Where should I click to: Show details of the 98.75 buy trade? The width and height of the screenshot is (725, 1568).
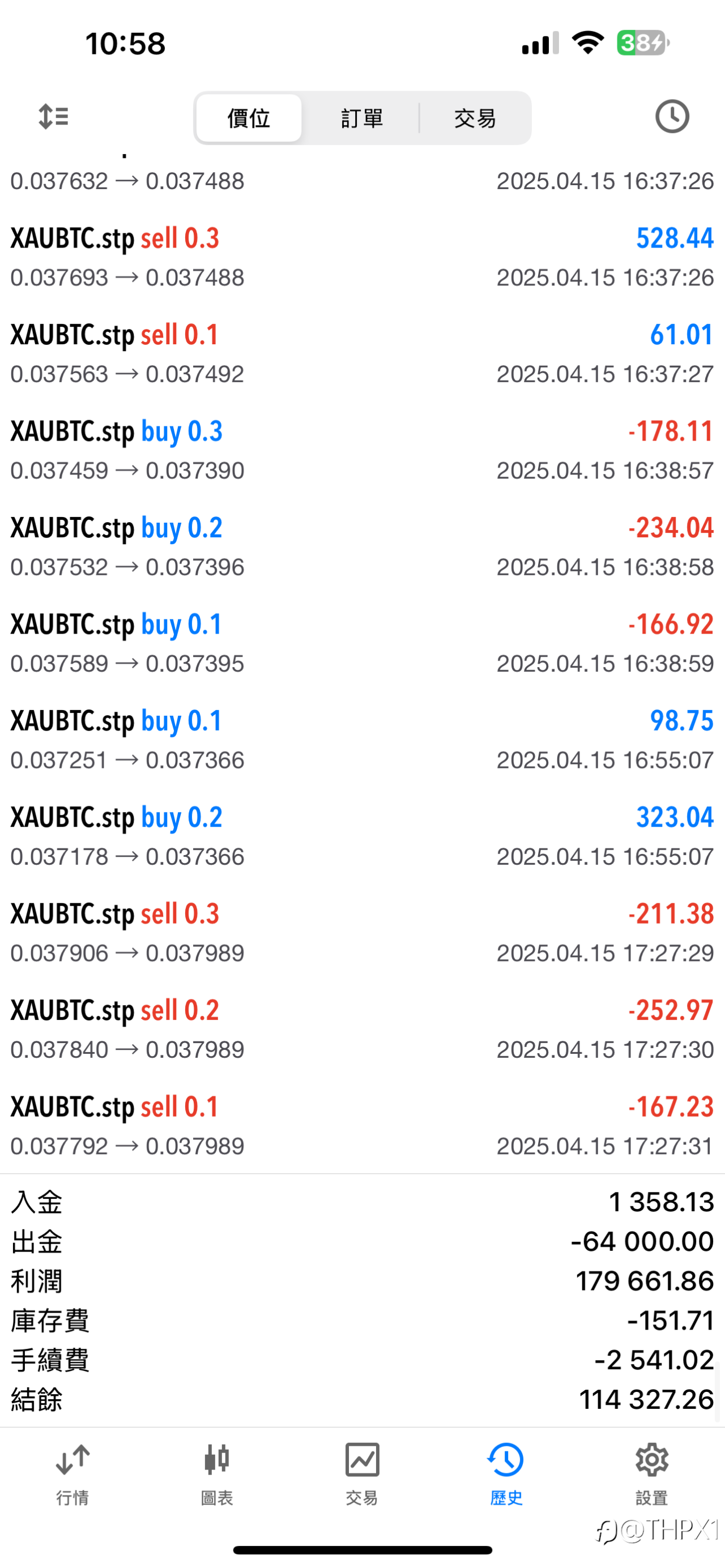pyautogui.click(x=362, y=740)
